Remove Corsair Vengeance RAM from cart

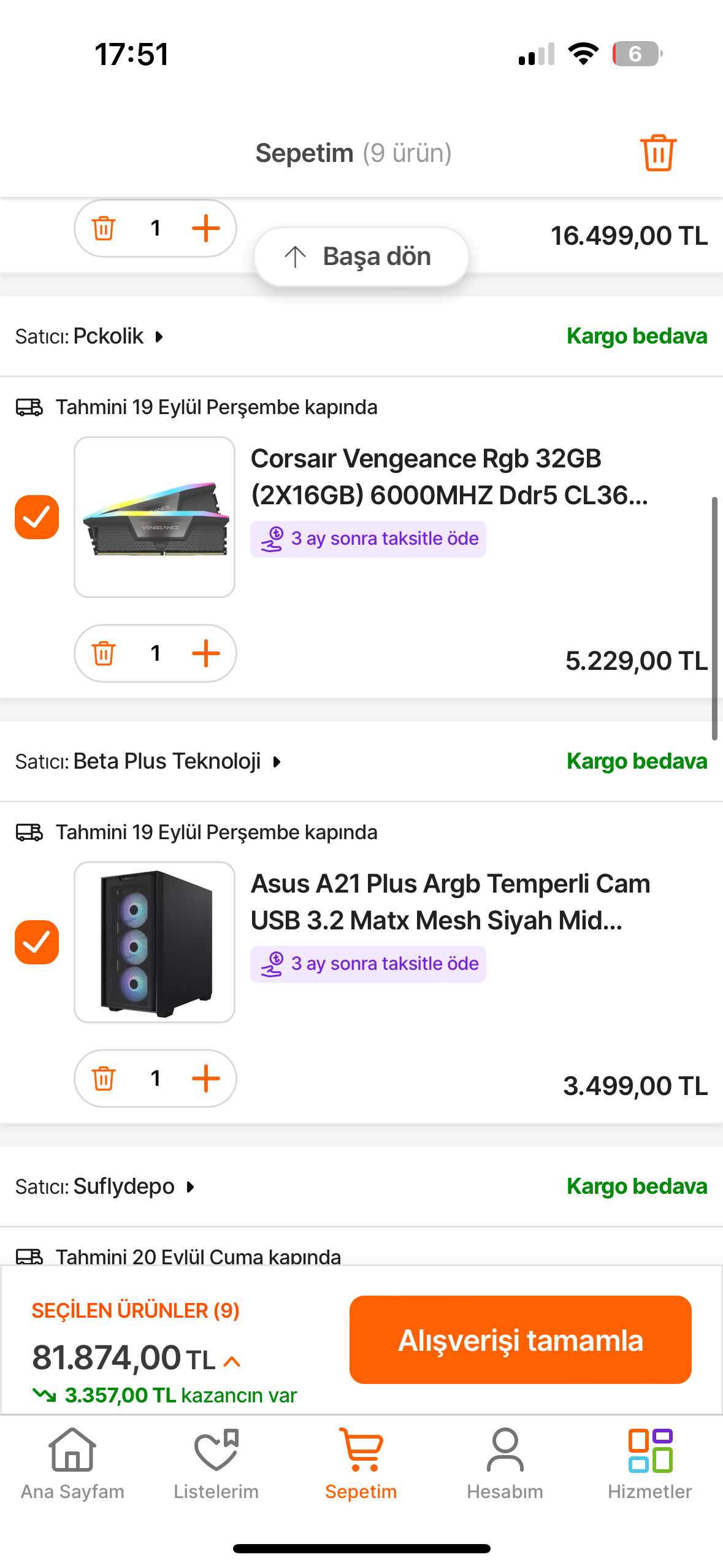pyautogui.click(x=104, y=653)
